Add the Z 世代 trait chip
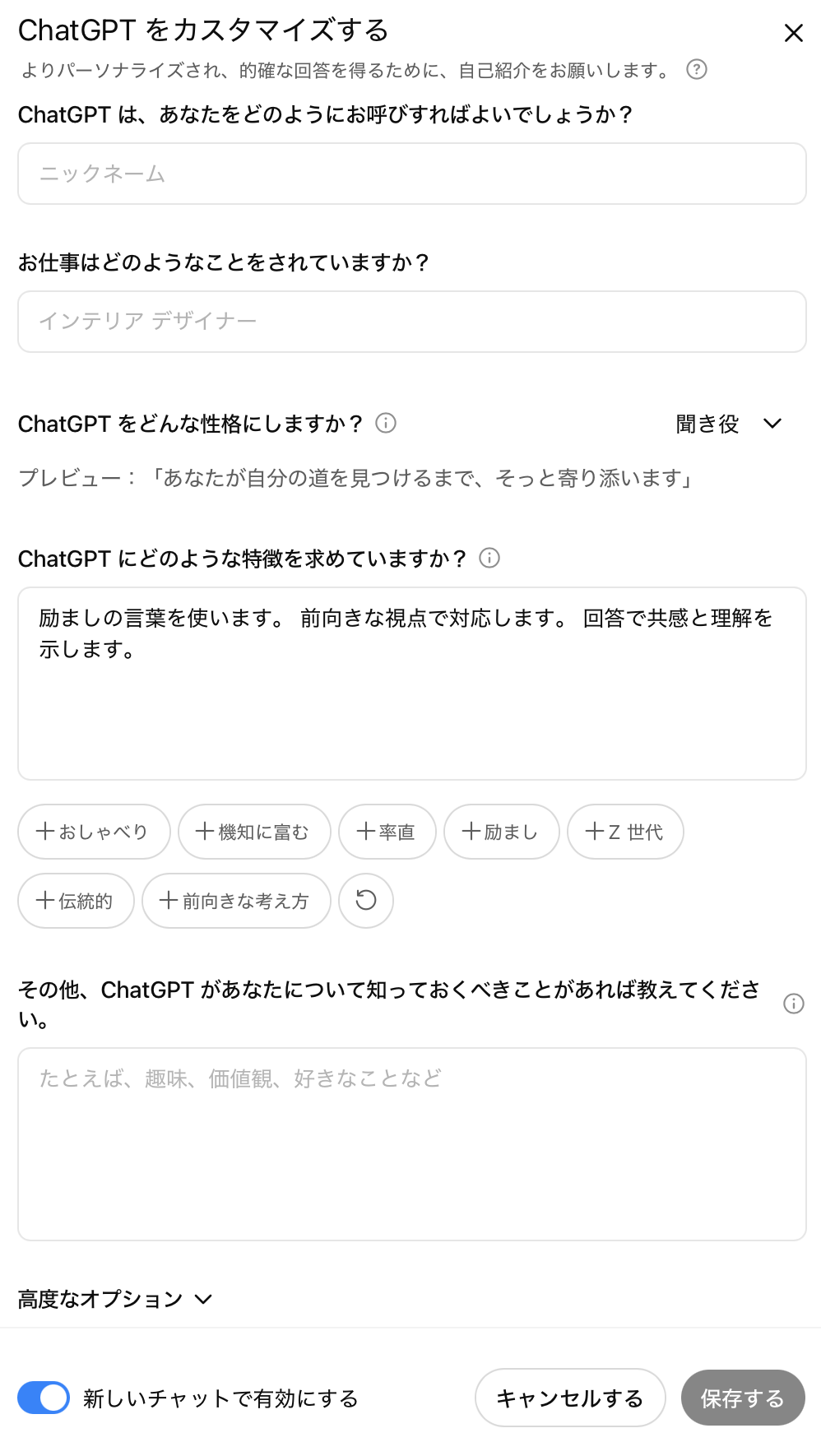Screen dimensions: 821x1456 625,832
